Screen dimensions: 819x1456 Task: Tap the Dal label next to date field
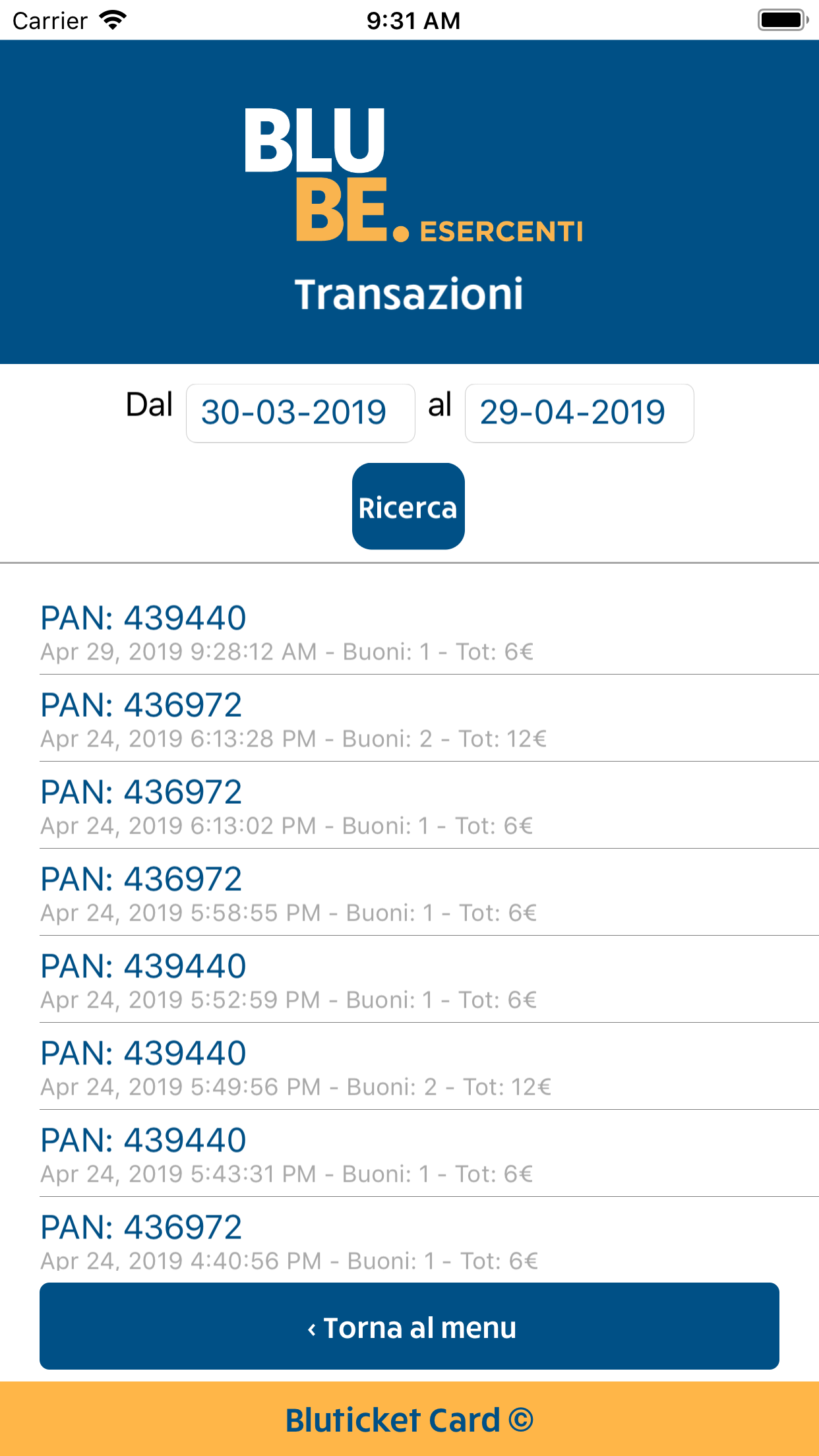point(149,406)
